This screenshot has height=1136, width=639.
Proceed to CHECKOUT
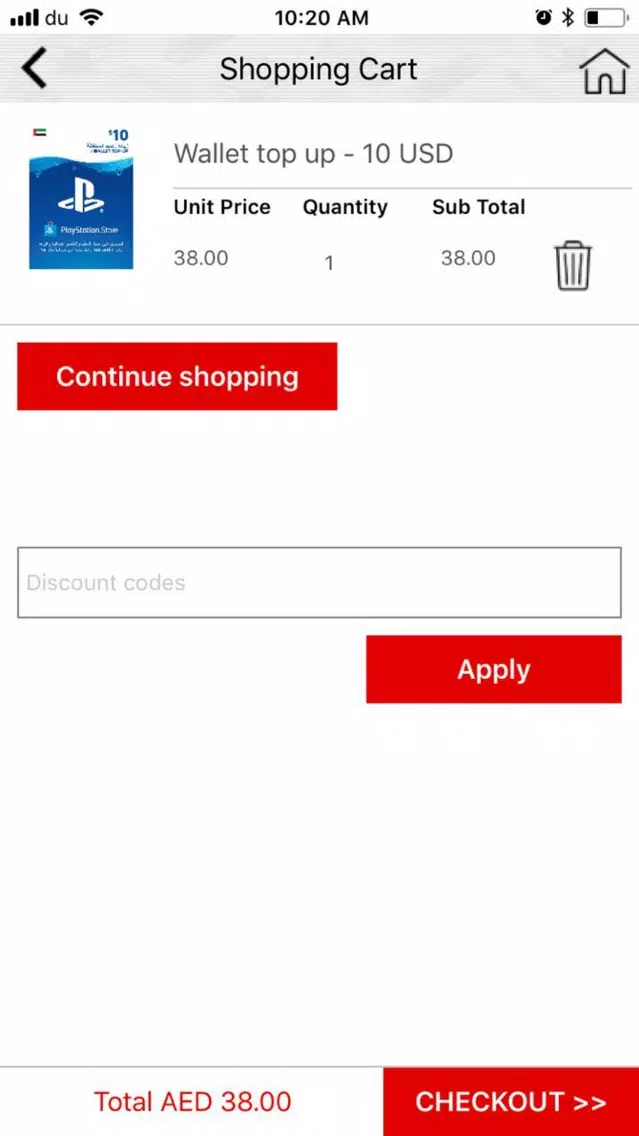pos(511,1102)
